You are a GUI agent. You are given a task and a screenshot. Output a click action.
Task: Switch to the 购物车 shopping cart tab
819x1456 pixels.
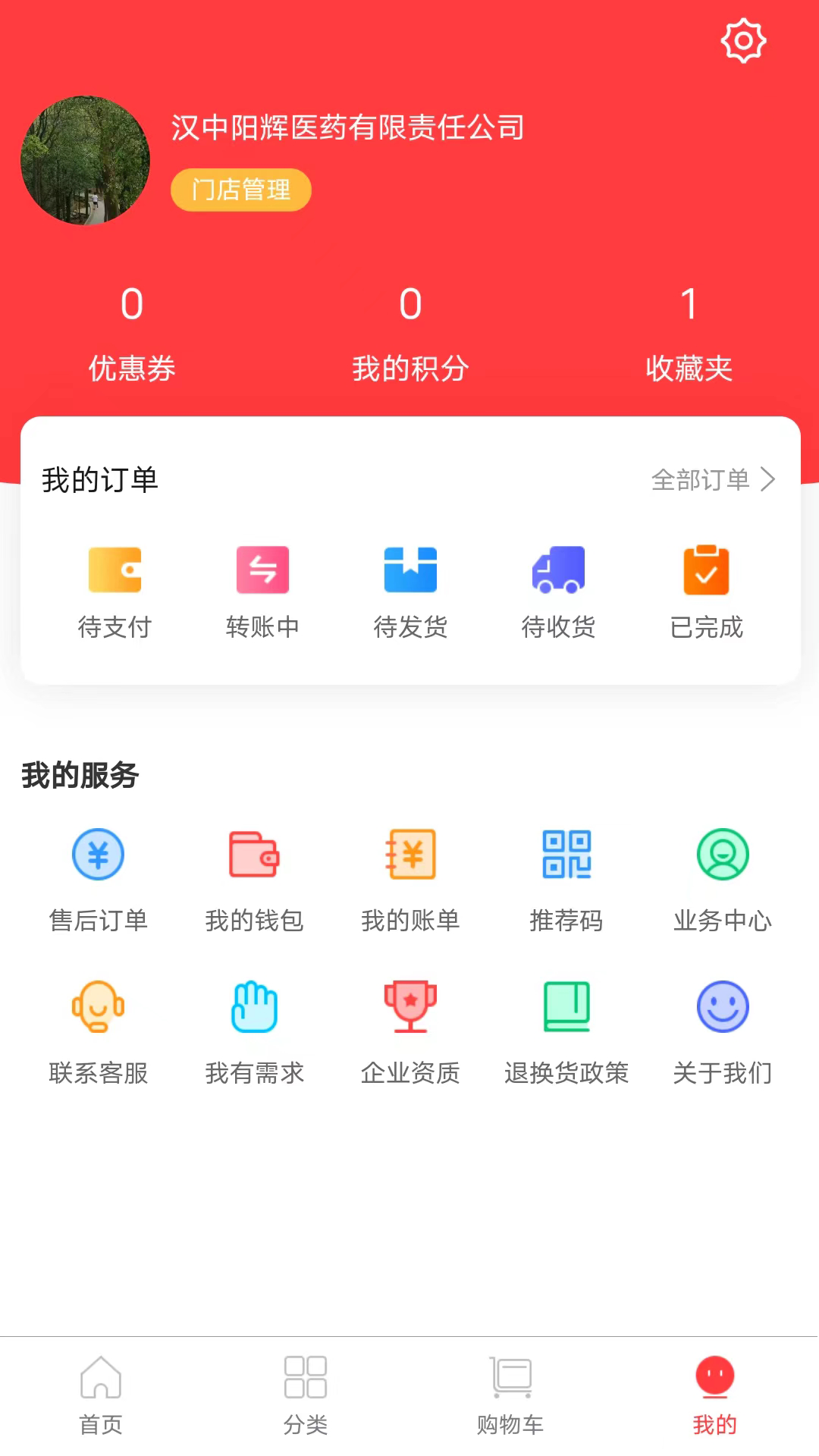tap(510, 1395)
